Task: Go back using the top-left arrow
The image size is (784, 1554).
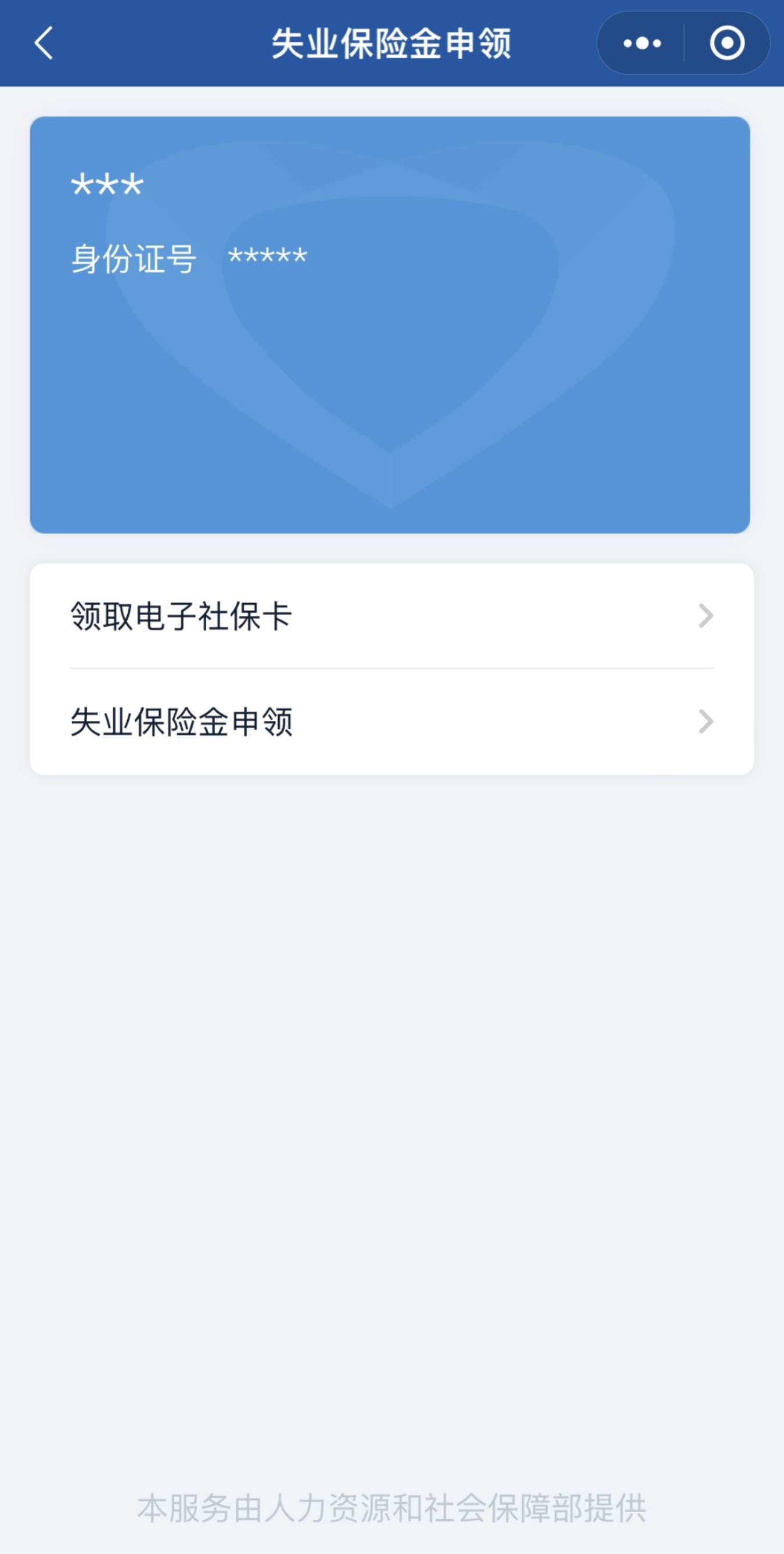Action: (44, 43)
